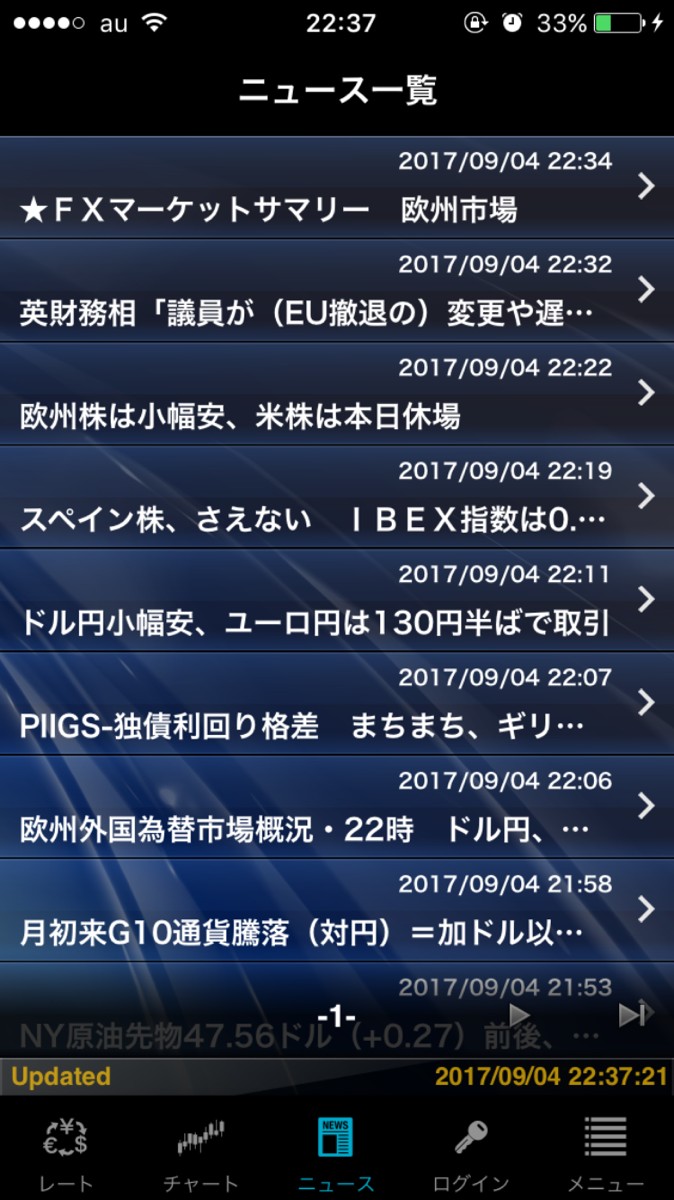This screenshot has height=1200, width=674.
Task: Open the スペイン株 ＩＢＥＸ指数 news item
Action: coord(320,497)
